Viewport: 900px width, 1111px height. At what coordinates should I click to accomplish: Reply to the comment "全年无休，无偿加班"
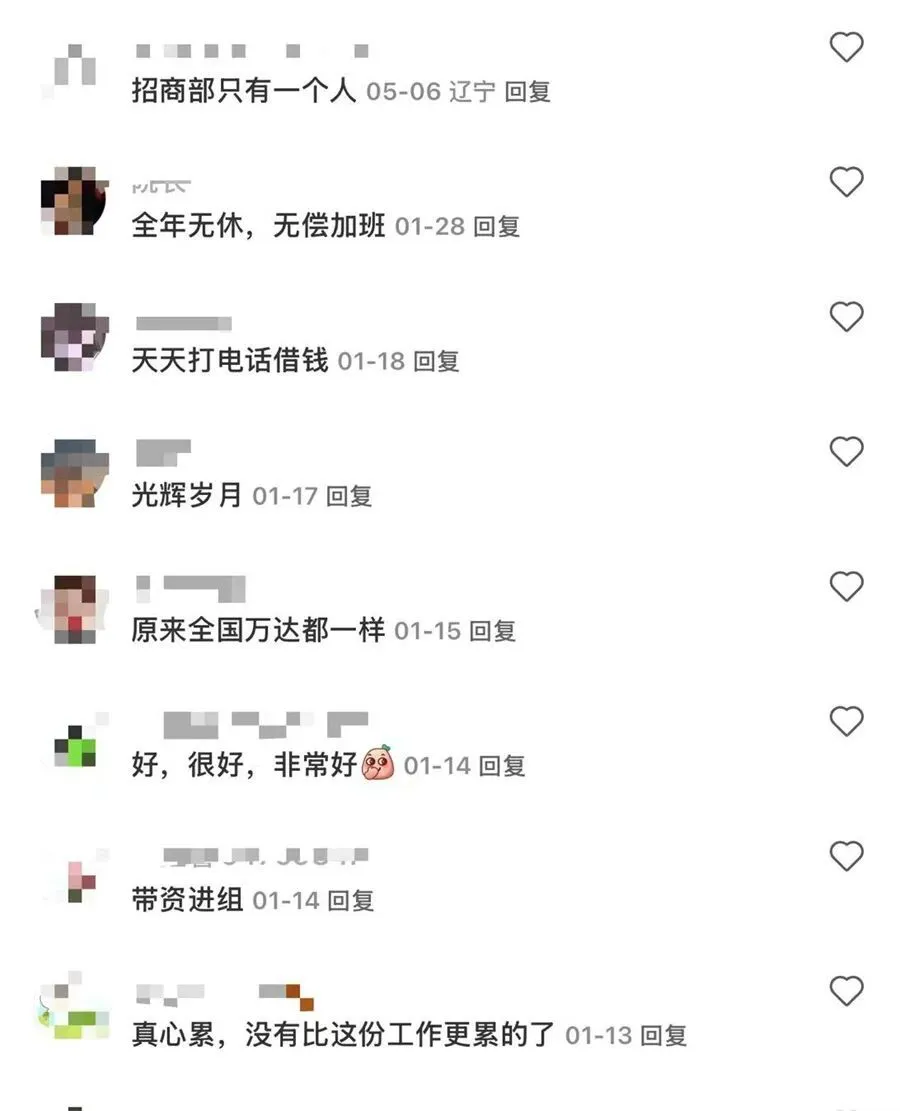point(497,226)
